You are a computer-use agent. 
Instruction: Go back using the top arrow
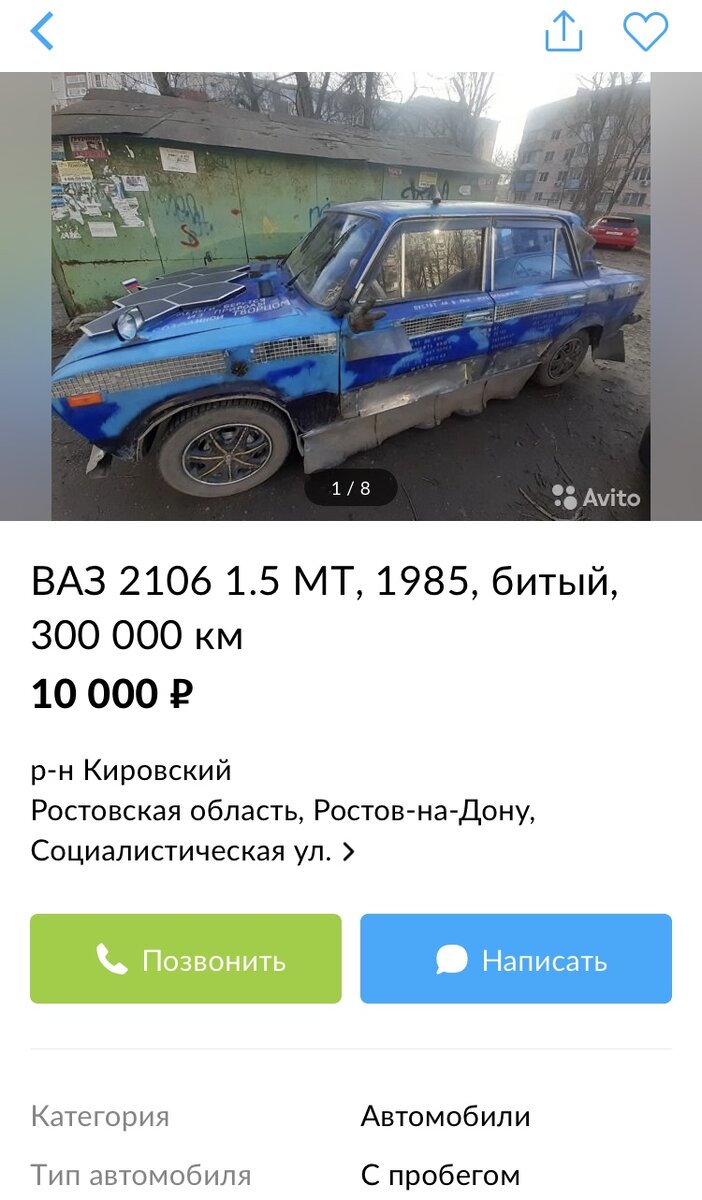tap(41, 32)
